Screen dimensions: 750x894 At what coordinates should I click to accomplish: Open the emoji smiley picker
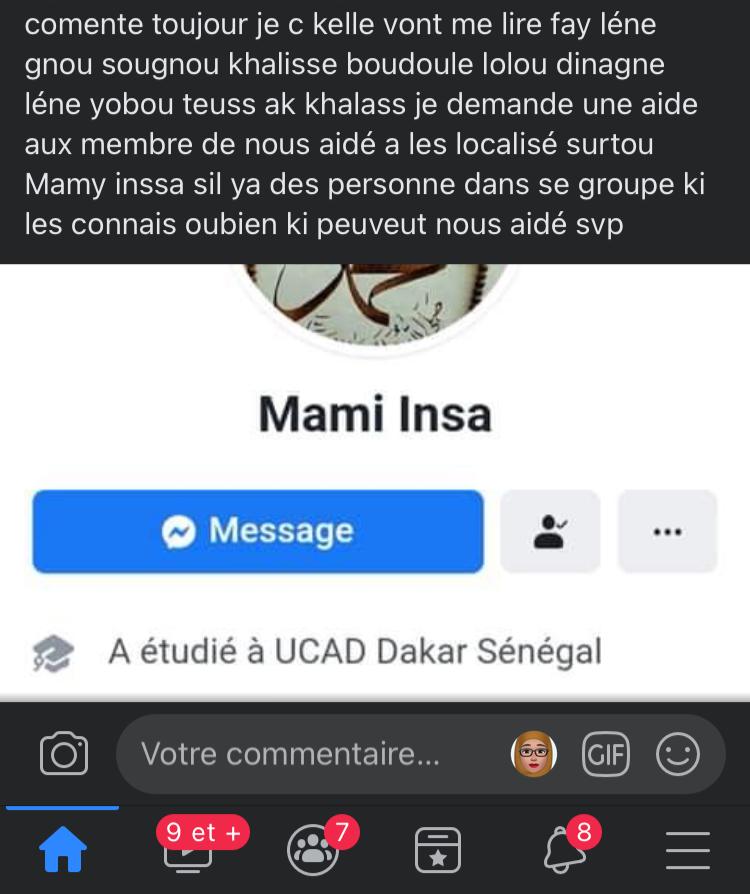click(677, 754)
